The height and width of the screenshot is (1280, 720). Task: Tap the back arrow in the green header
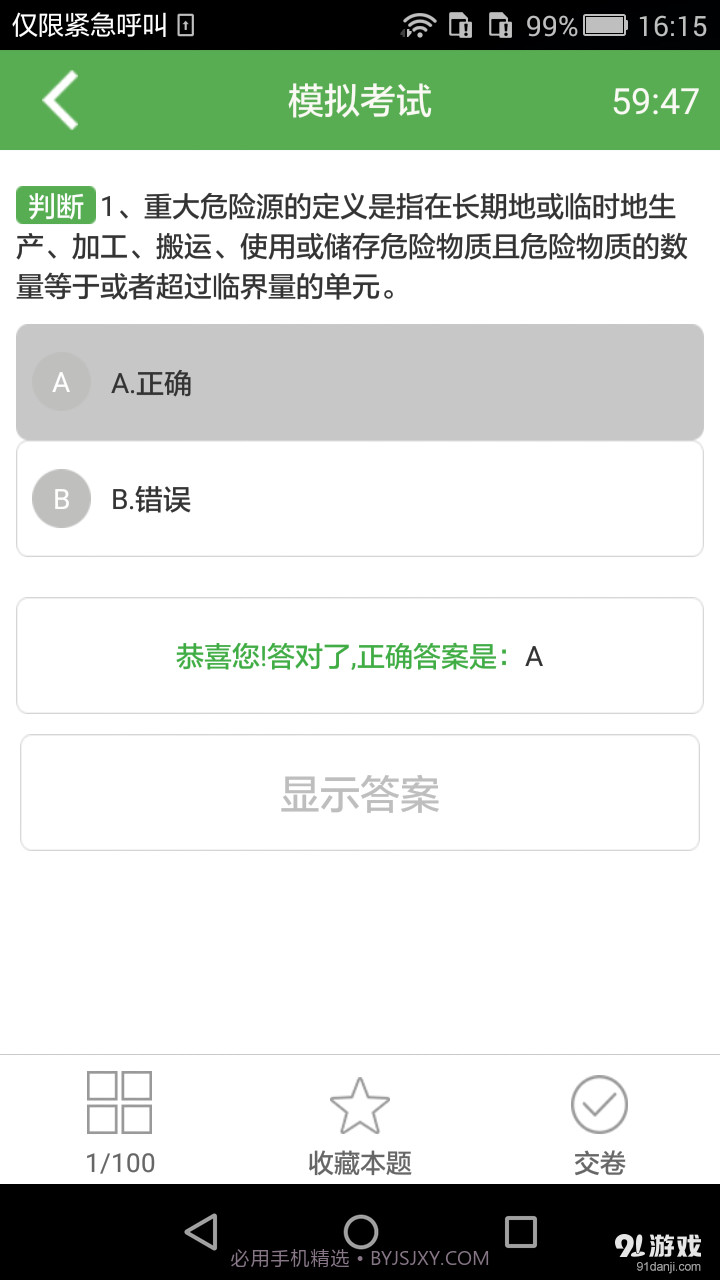[57, 100]
